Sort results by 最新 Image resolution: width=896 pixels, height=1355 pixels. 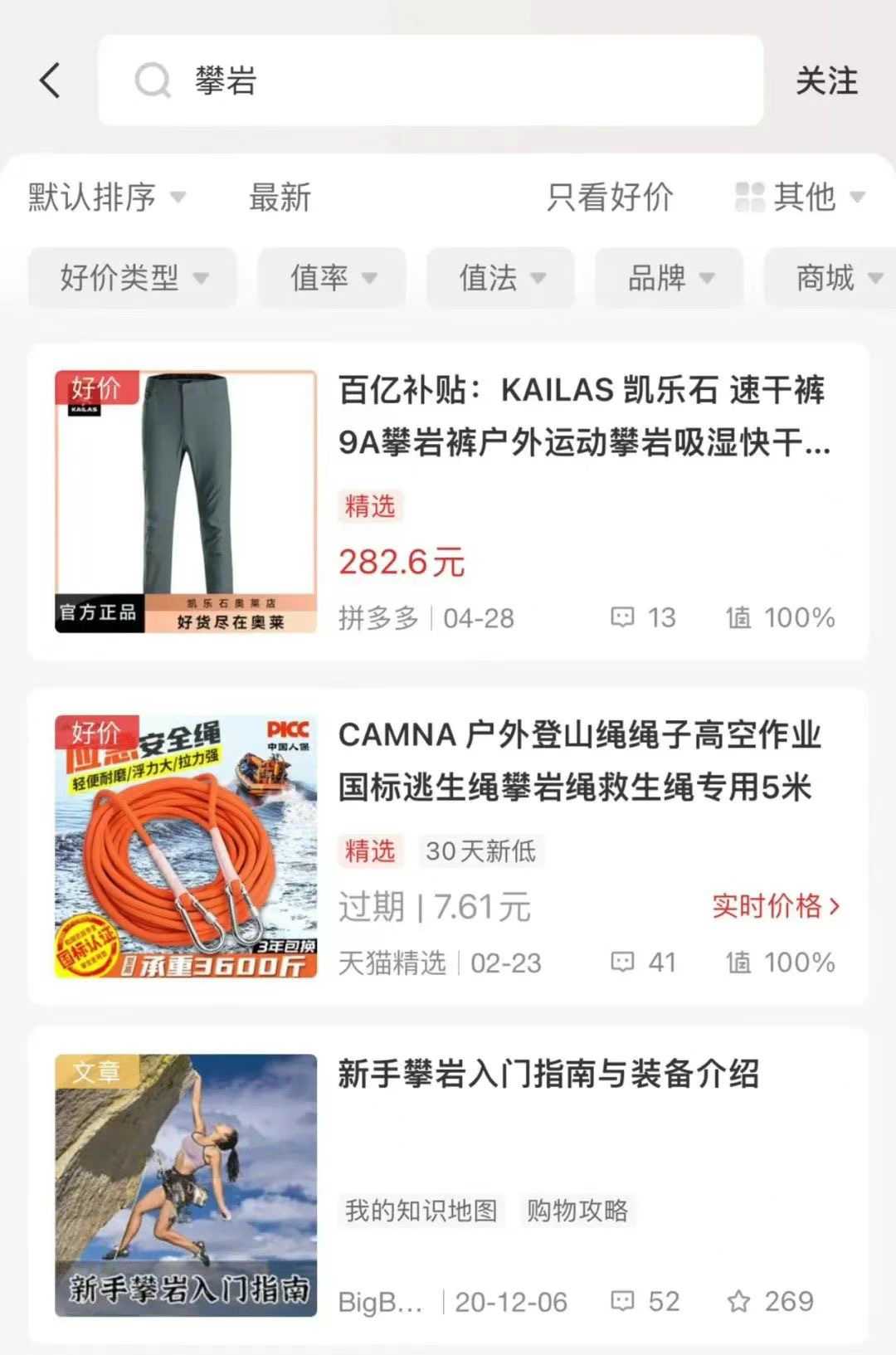pyautogui.click(x=280, y=197)
